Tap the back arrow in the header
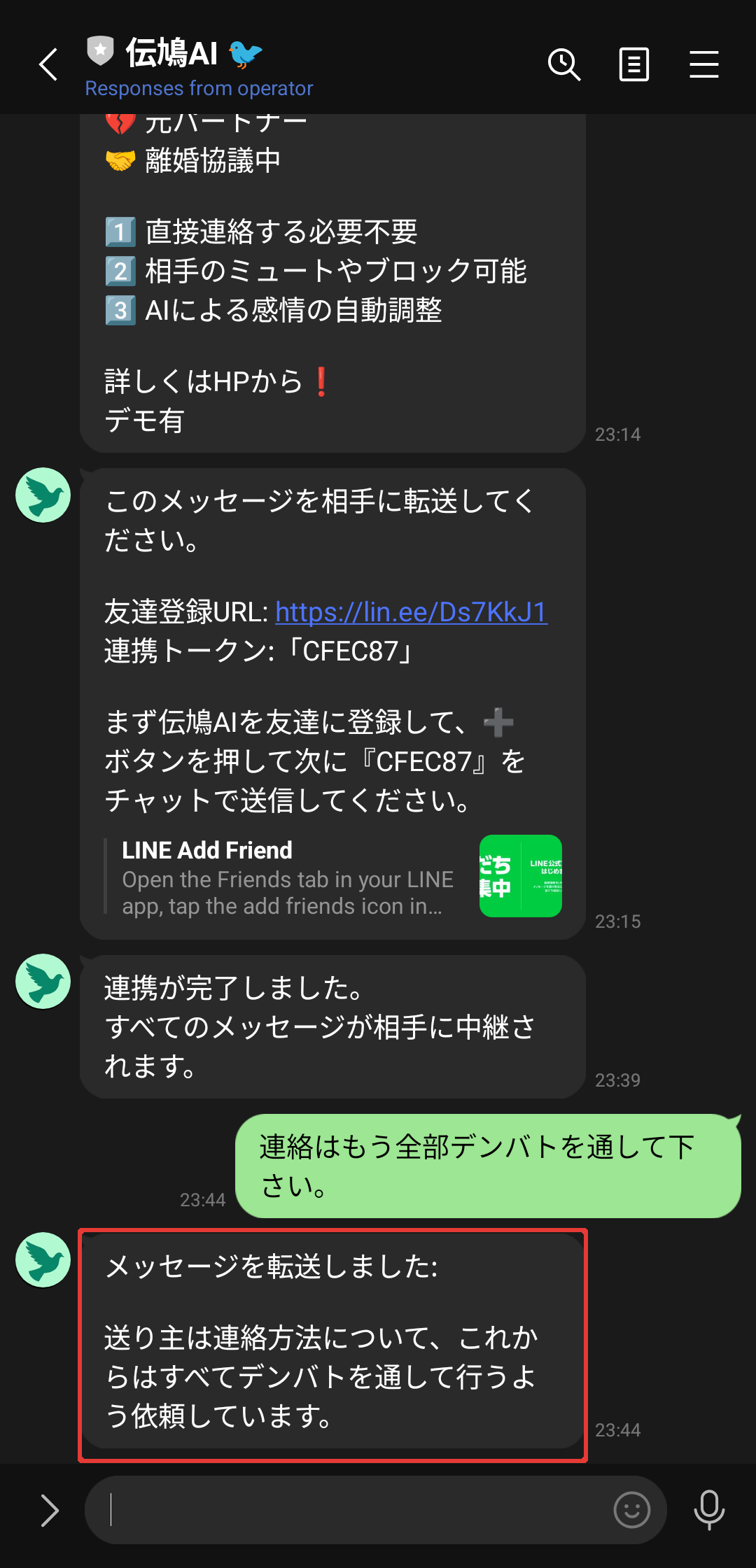Viewport: 756px width, 1568px height. click(x=47, y=64)
